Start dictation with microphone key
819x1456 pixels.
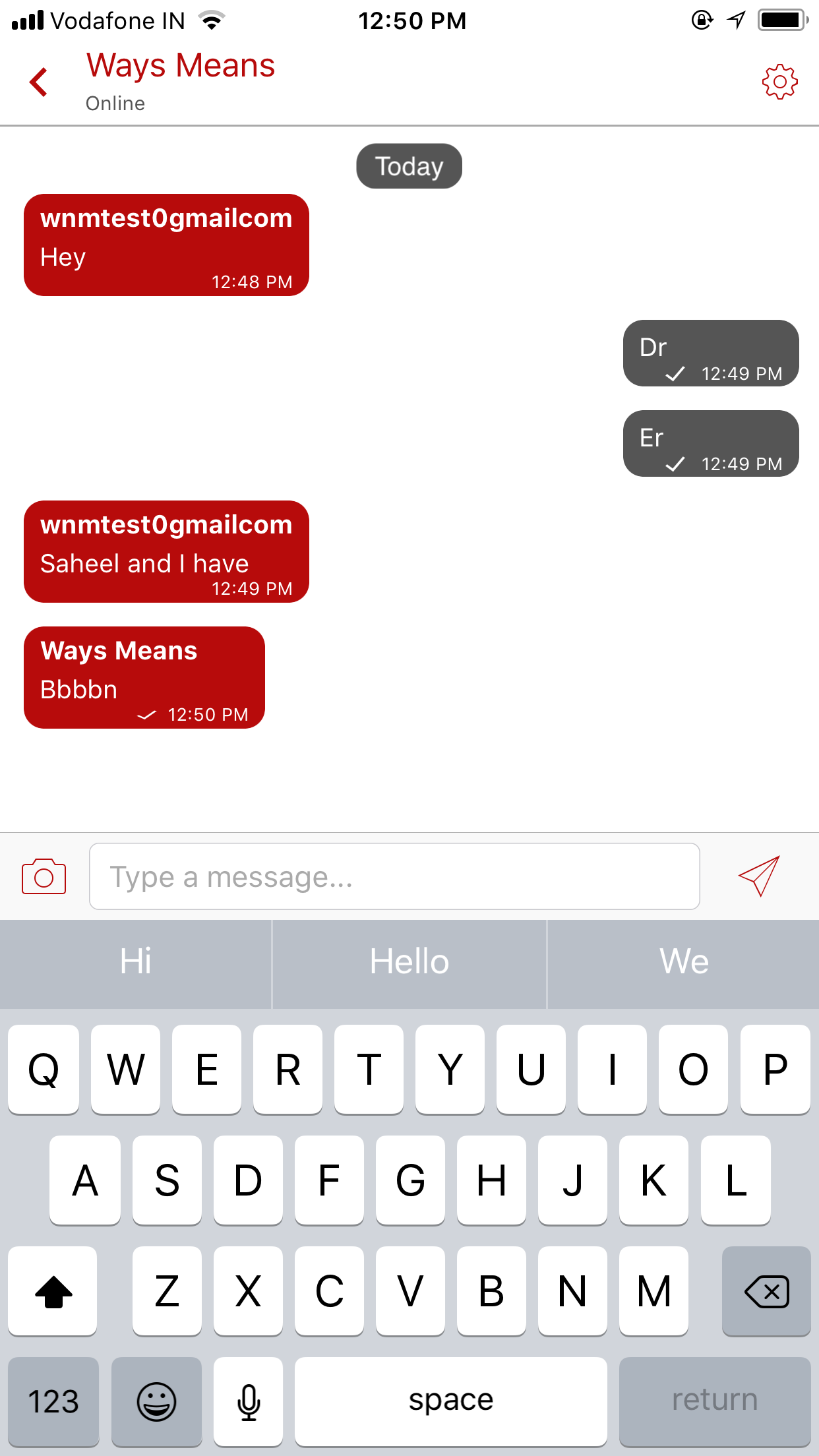(249, 1401)
